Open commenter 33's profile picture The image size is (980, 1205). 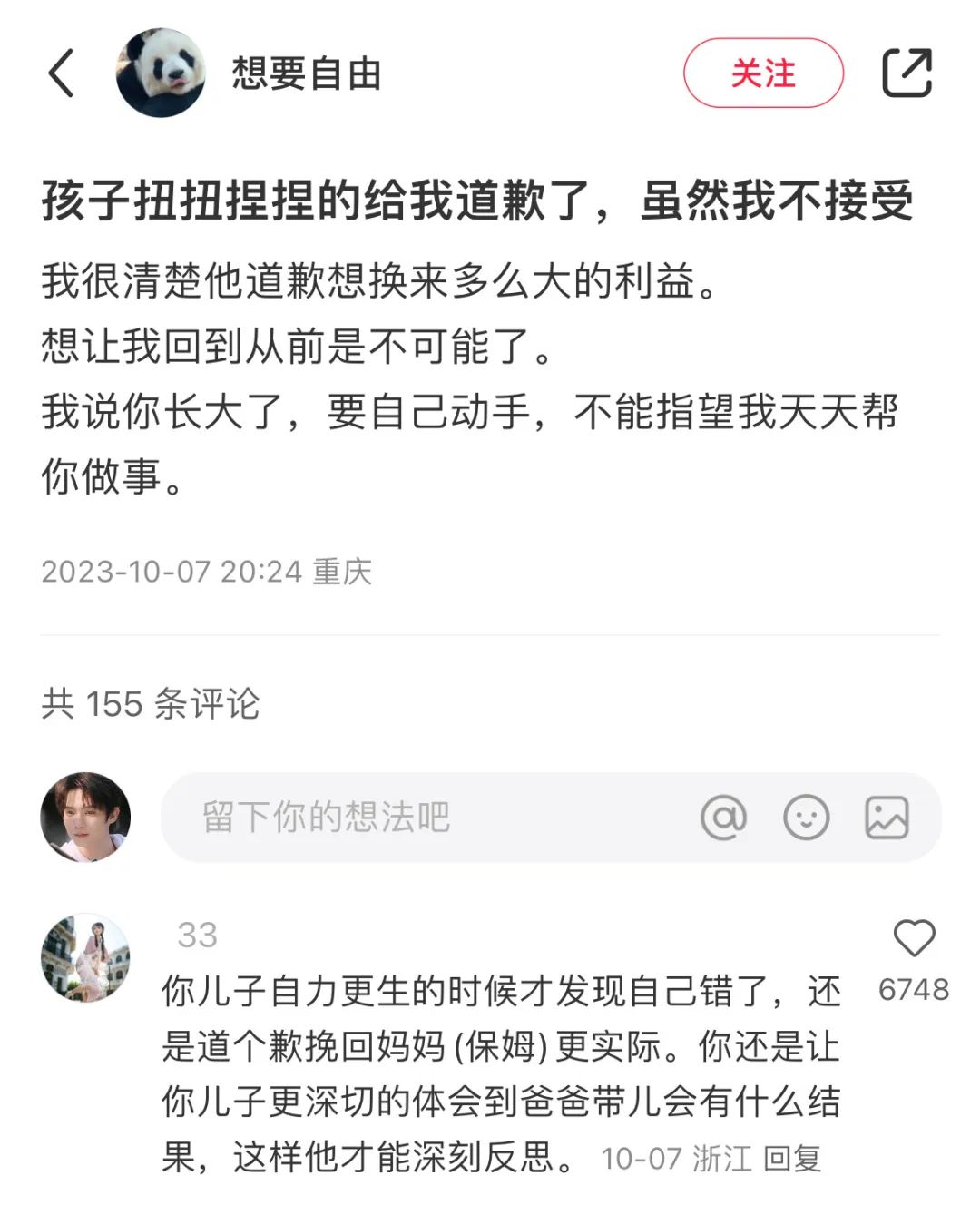(86, 957)
